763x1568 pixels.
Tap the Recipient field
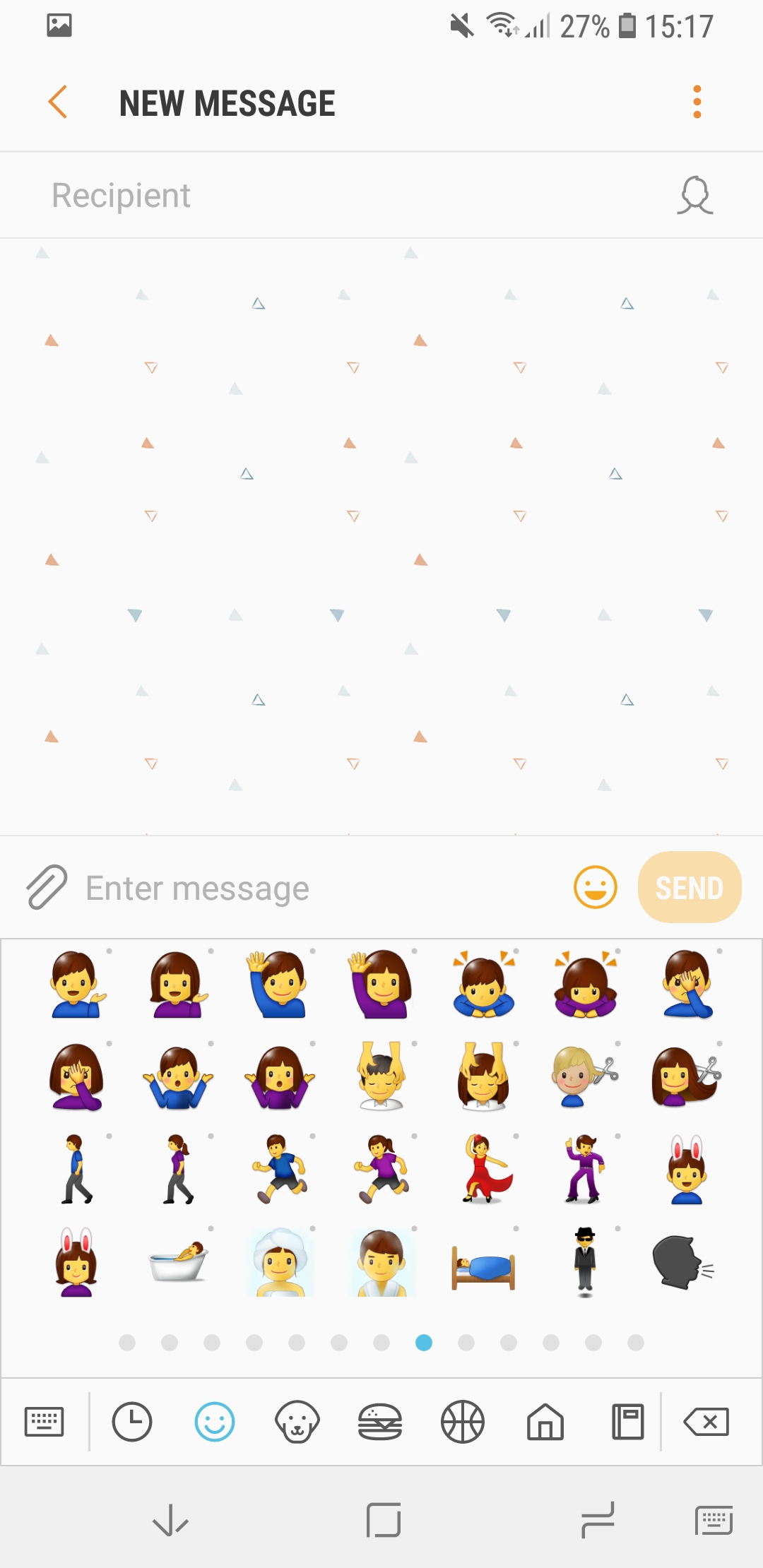339,196
